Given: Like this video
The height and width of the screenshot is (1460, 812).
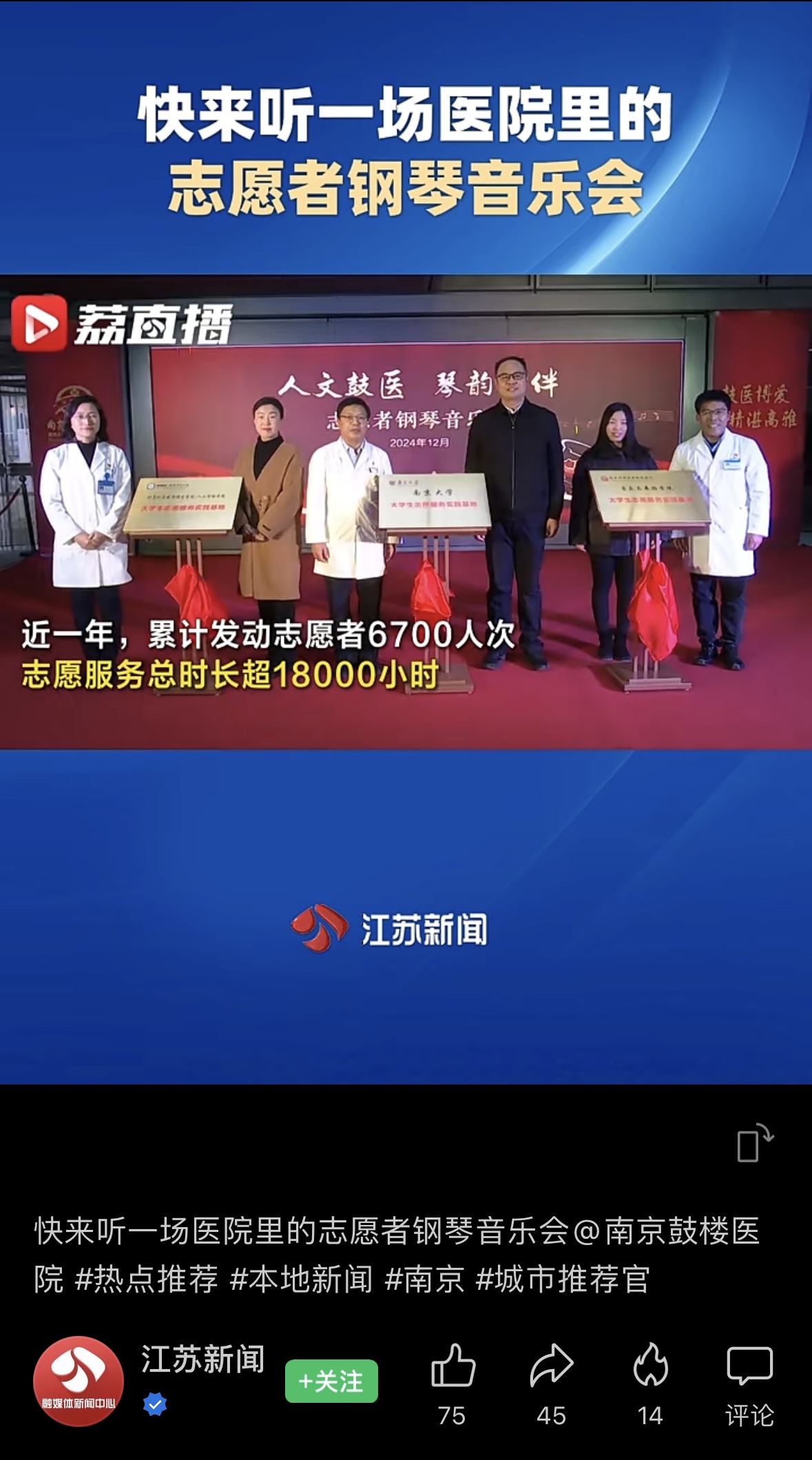Looking at the screenshot, I should pos(452,1366).
